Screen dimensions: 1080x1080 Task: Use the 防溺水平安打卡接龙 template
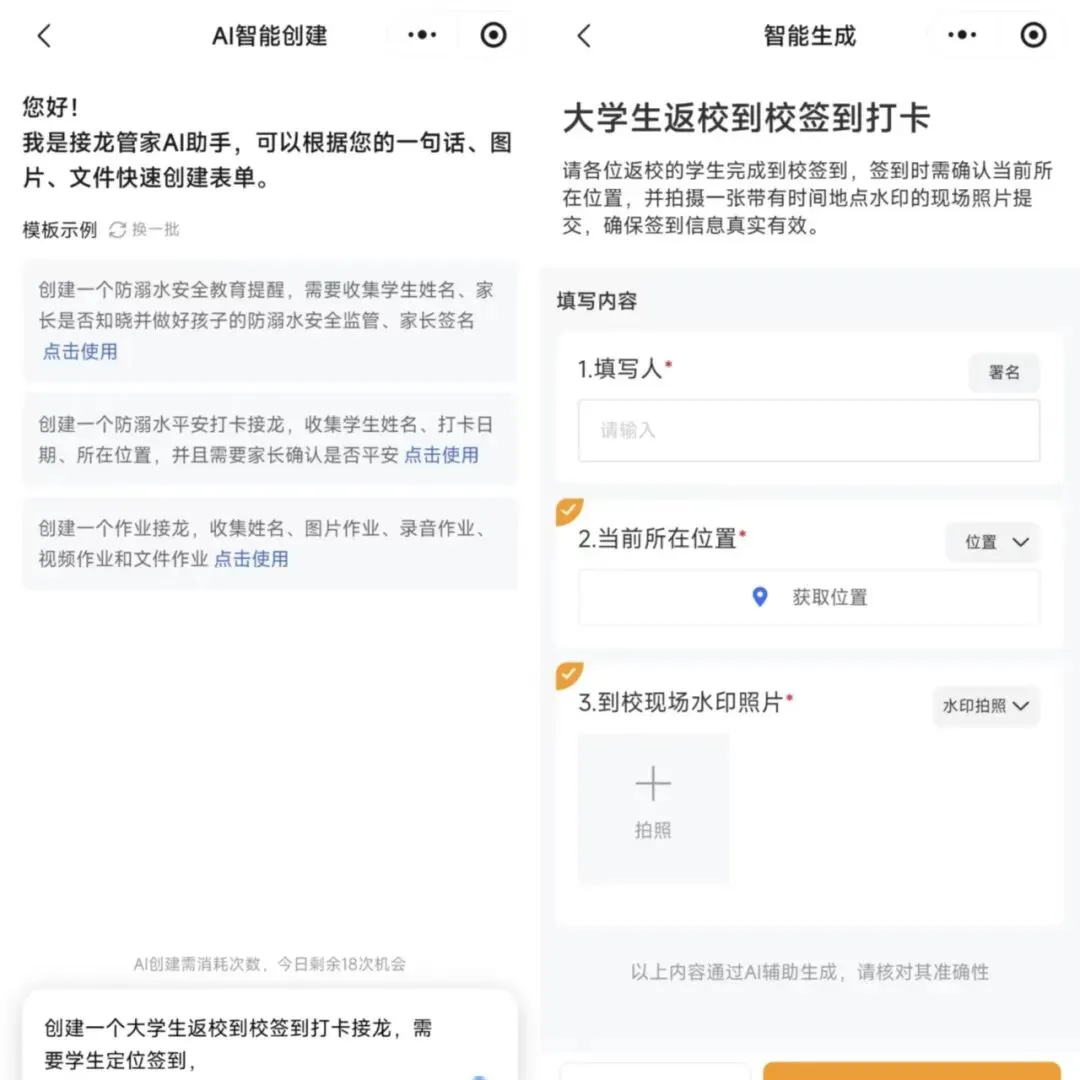441,455
